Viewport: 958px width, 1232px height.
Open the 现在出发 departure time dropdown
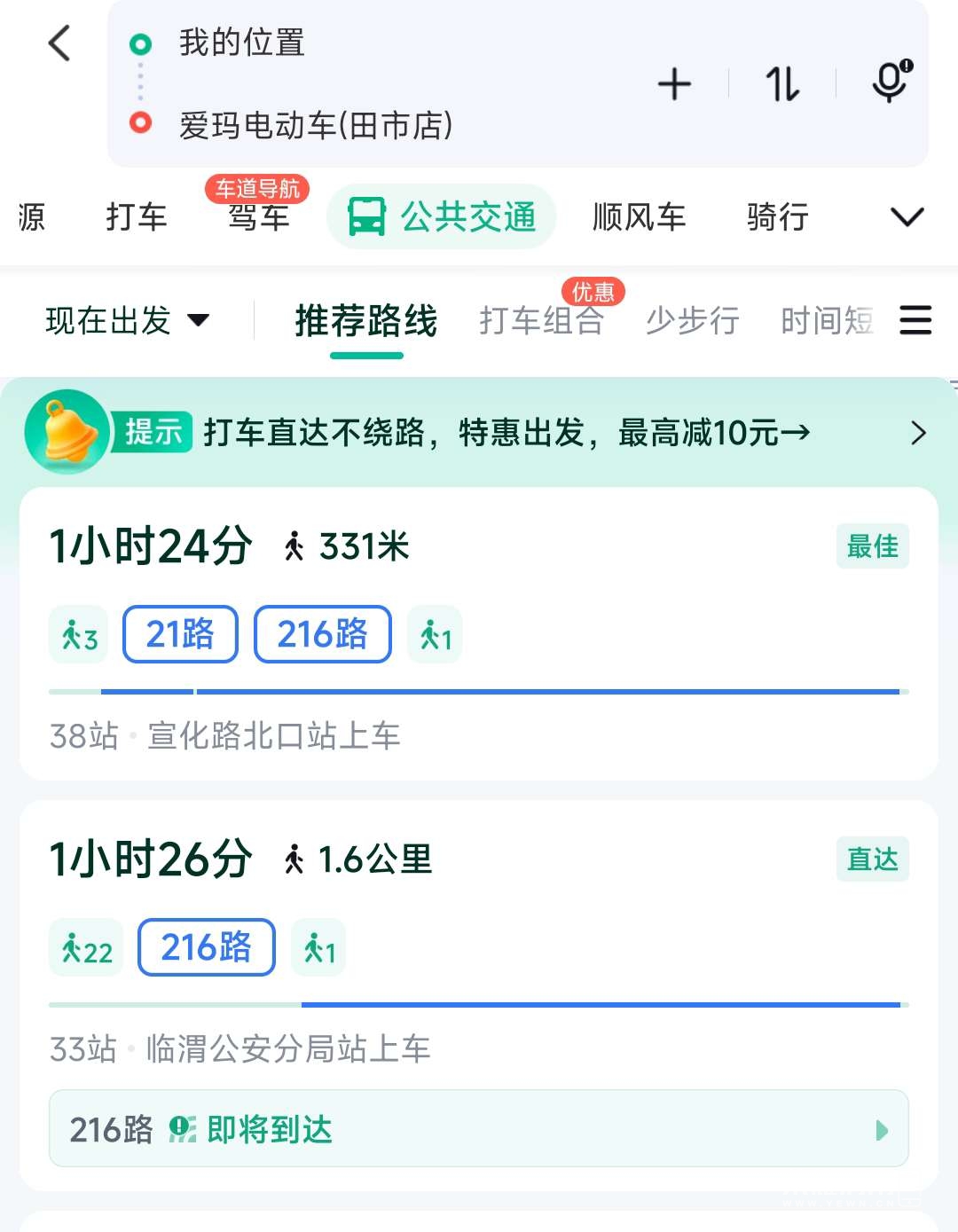127,320
